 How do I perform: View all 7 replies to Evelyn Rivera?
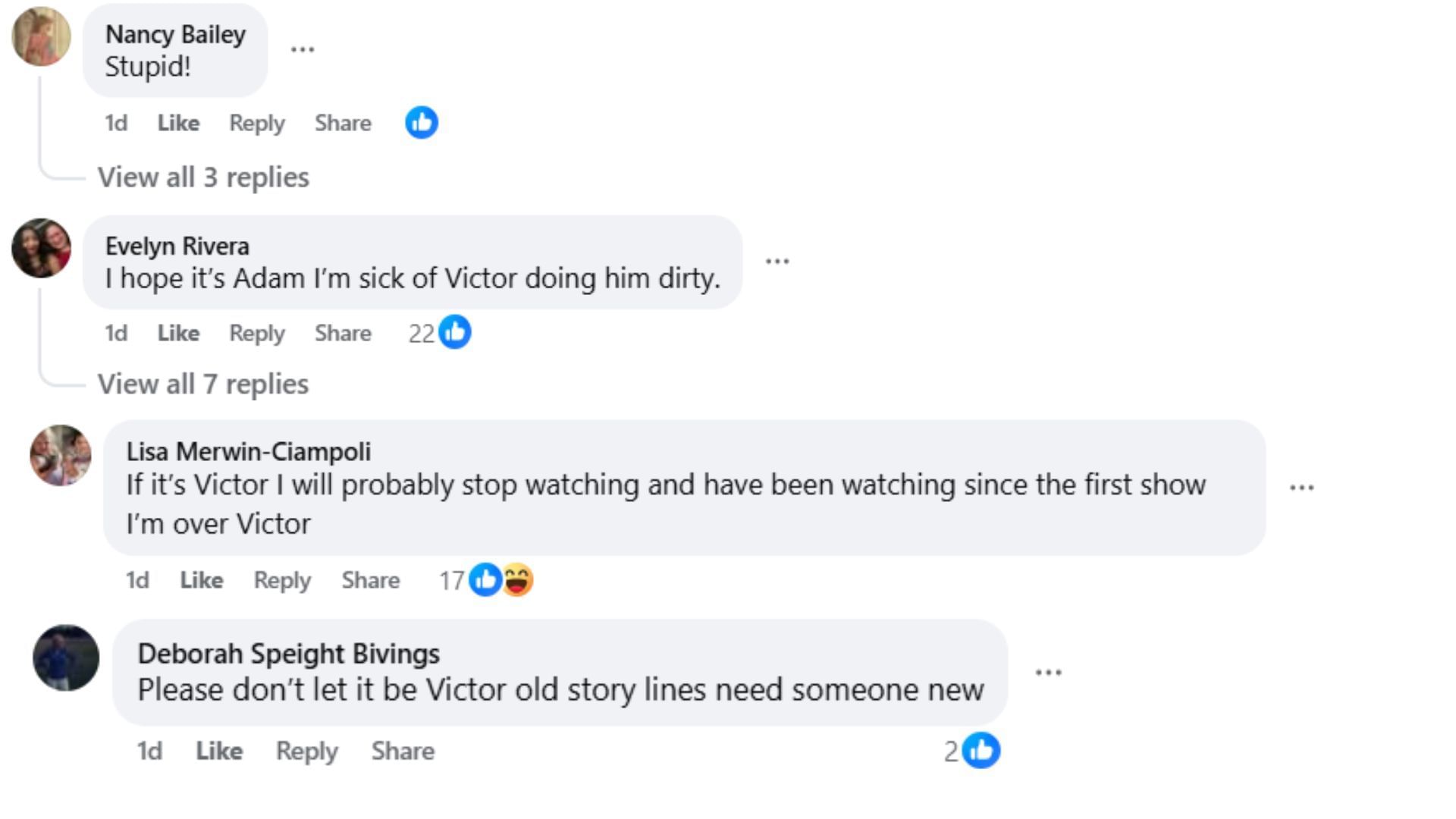pos(203,384)
